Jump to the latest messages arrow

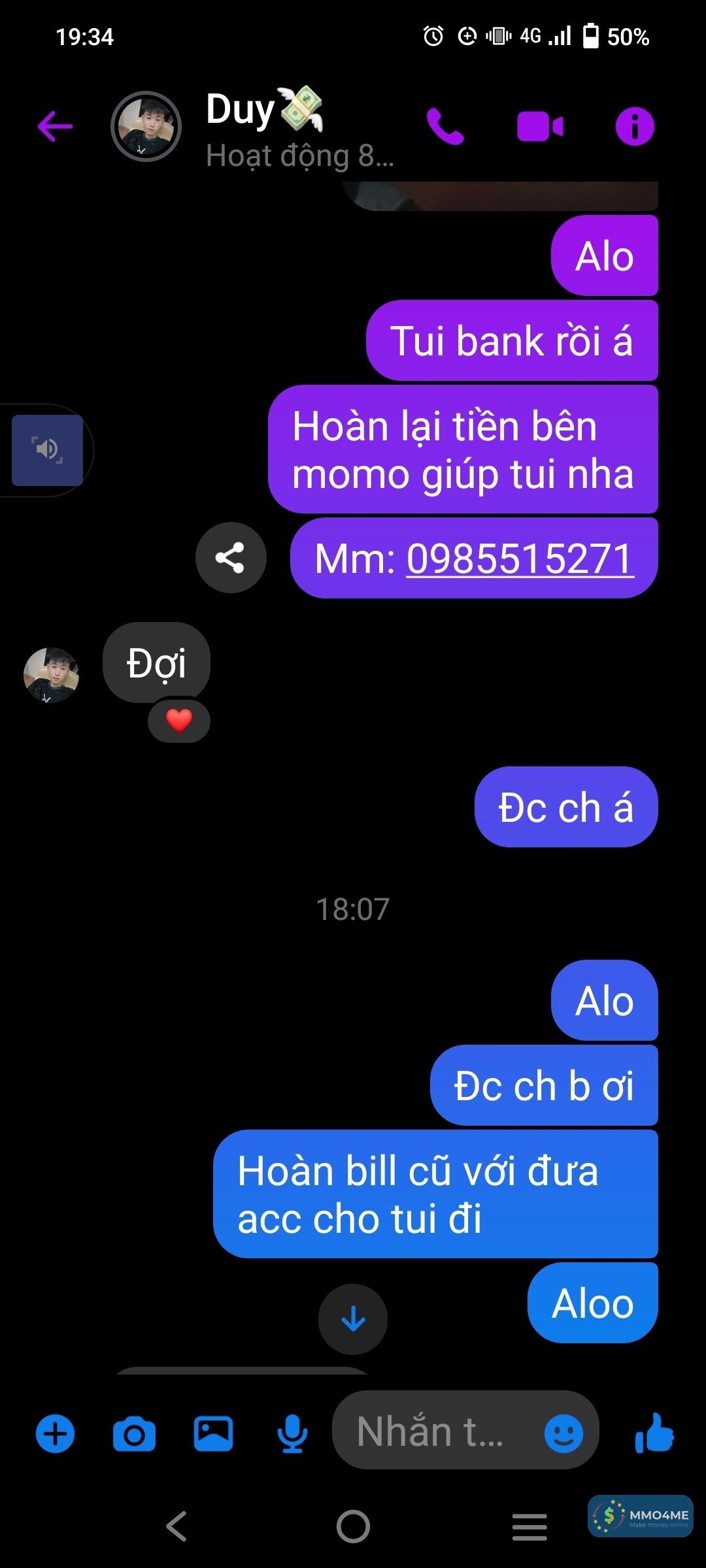tap(353, 1319)
